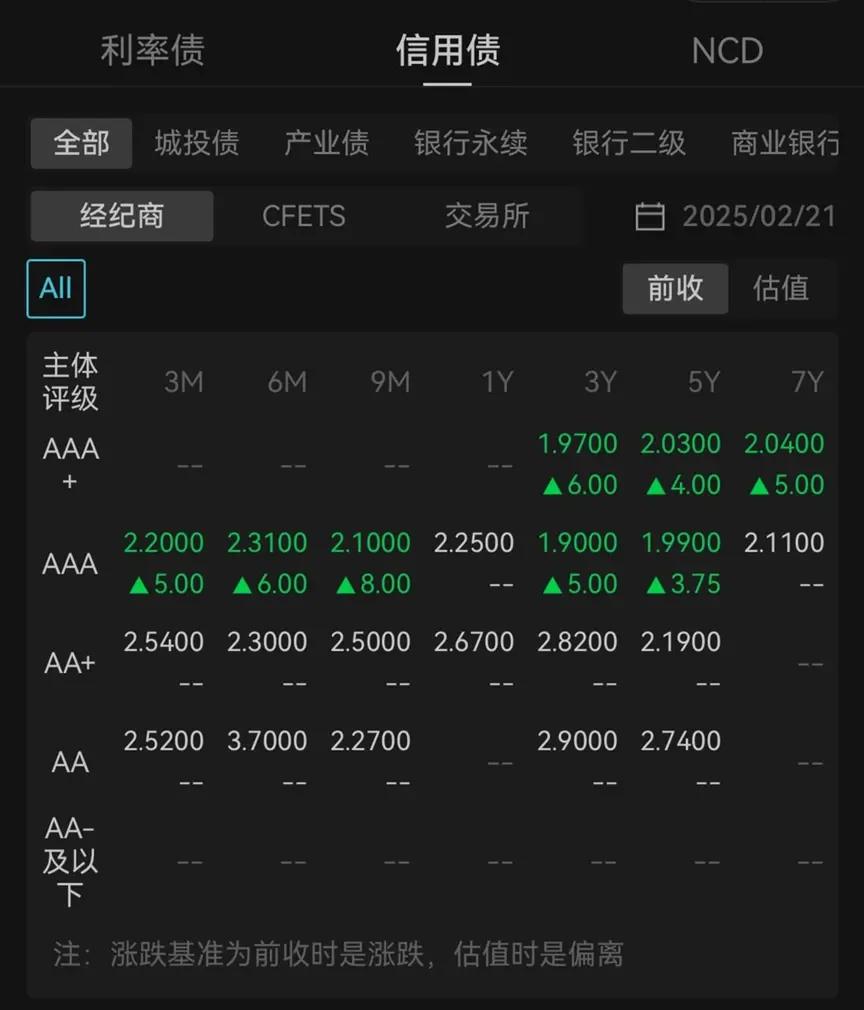Filter bonds by 产业债

pyautogui.click(x=327, y=143)
